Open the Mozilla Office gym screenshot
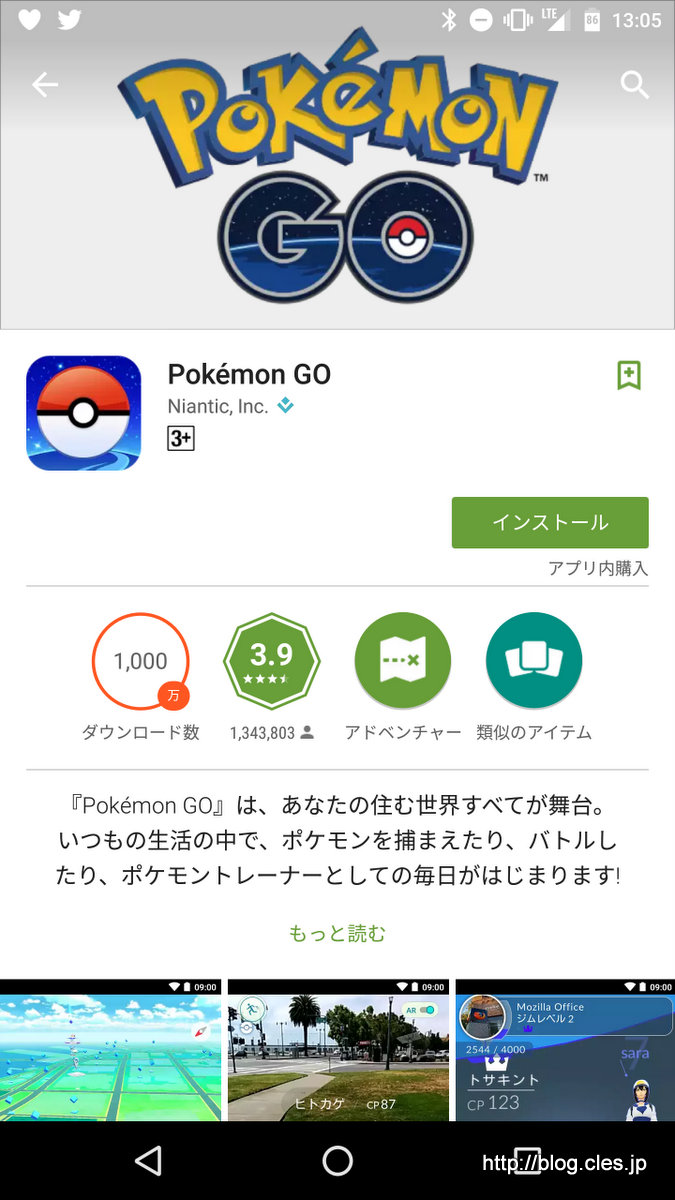 (x=565, y=1050)
